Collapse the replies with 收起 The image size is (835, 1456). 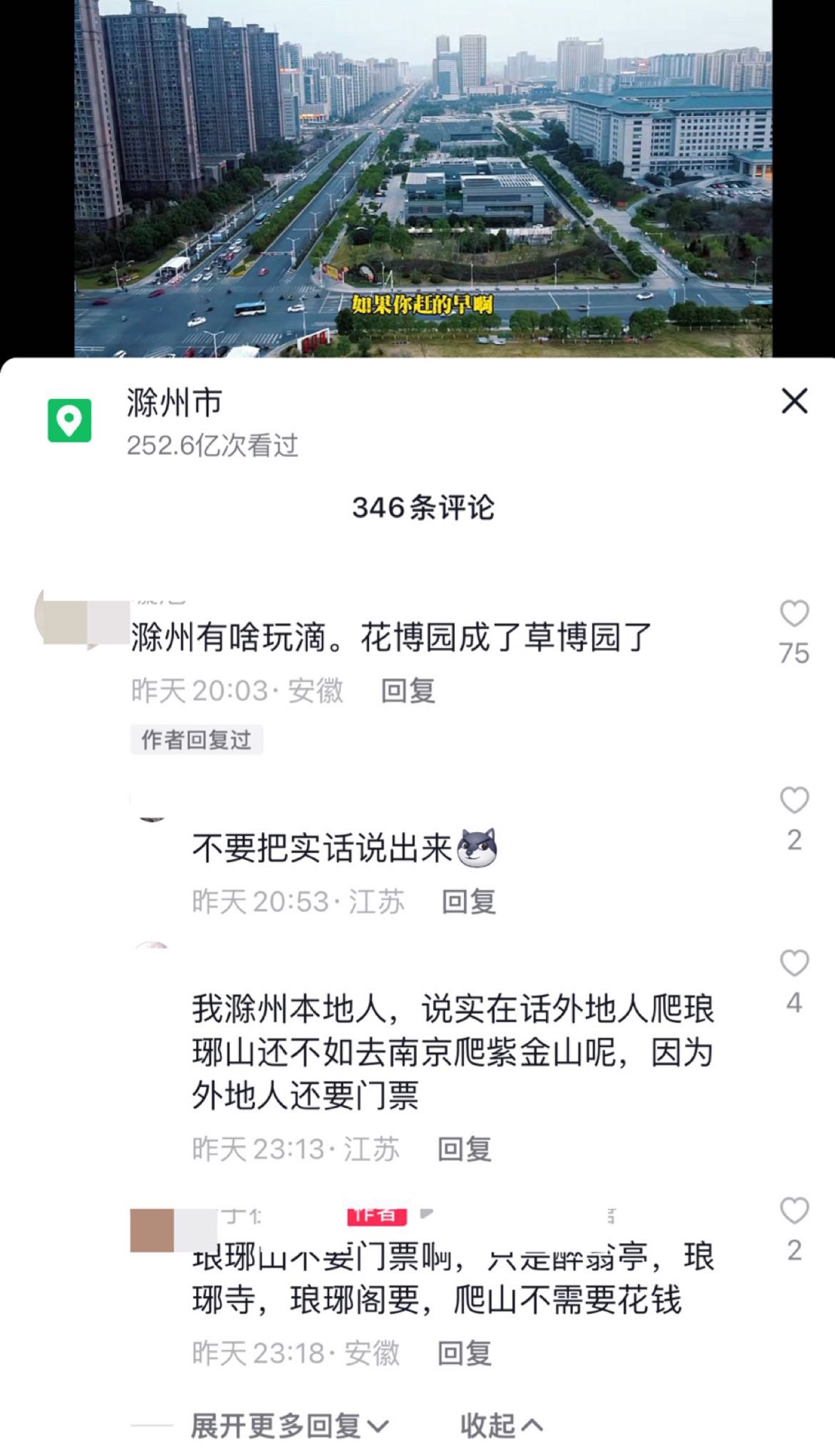(x=501, y=1426)
